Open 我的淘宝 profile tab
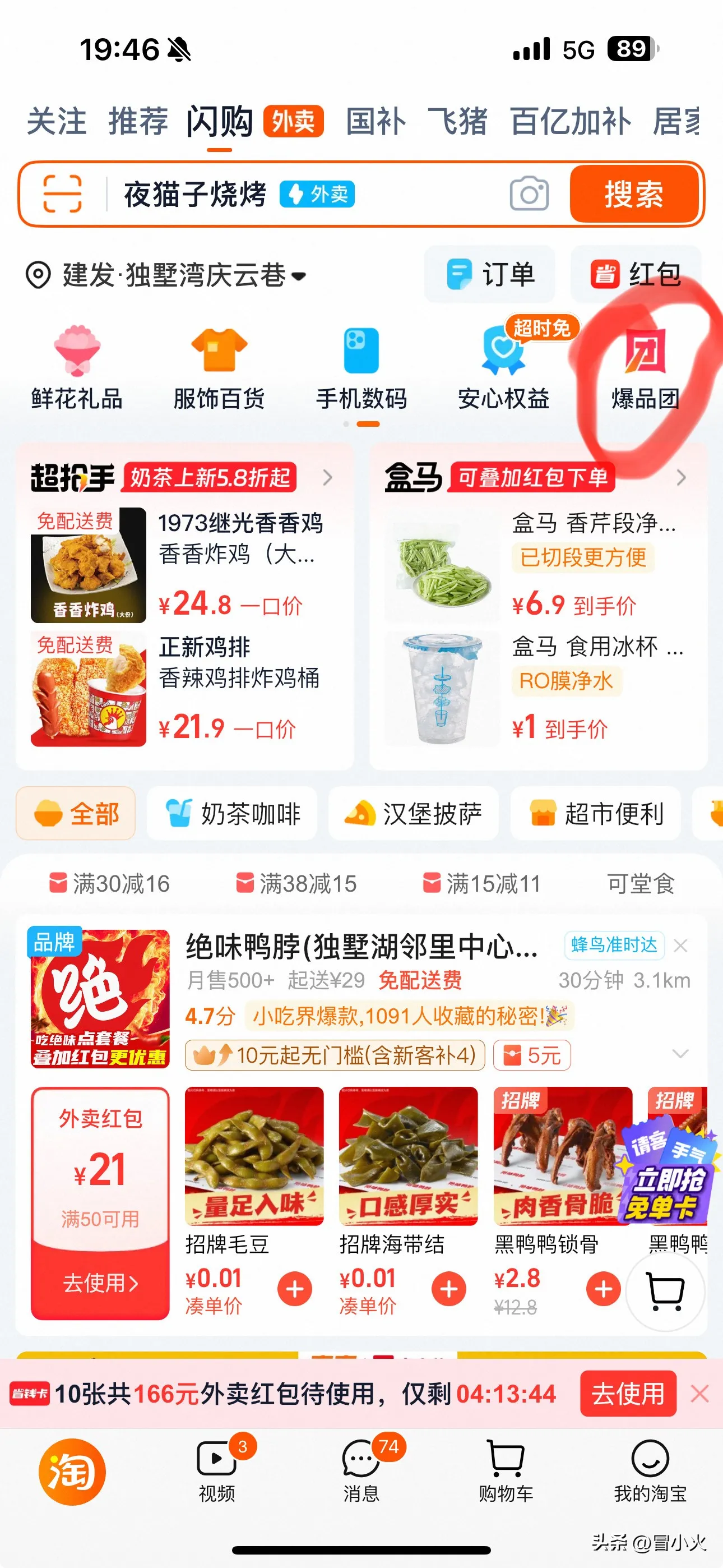 pos(650,1470)
